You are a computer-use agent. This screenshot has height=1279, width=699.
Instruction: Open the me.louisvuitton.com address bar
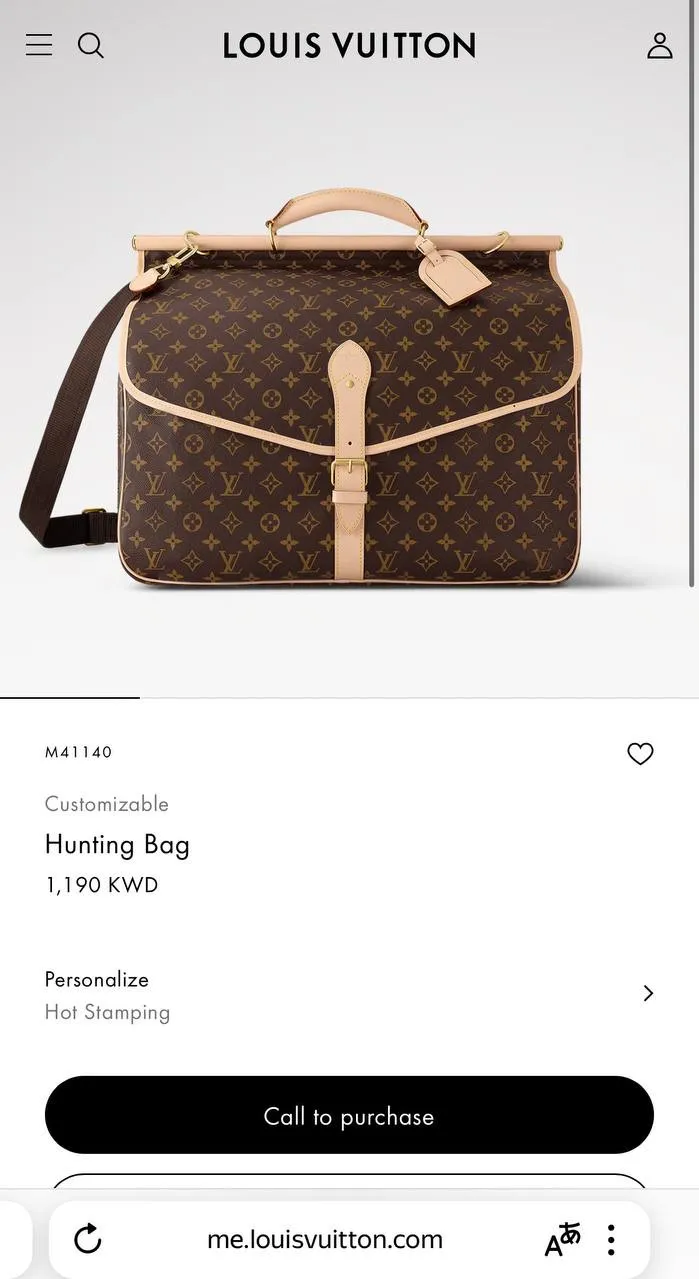(324, 1240)
